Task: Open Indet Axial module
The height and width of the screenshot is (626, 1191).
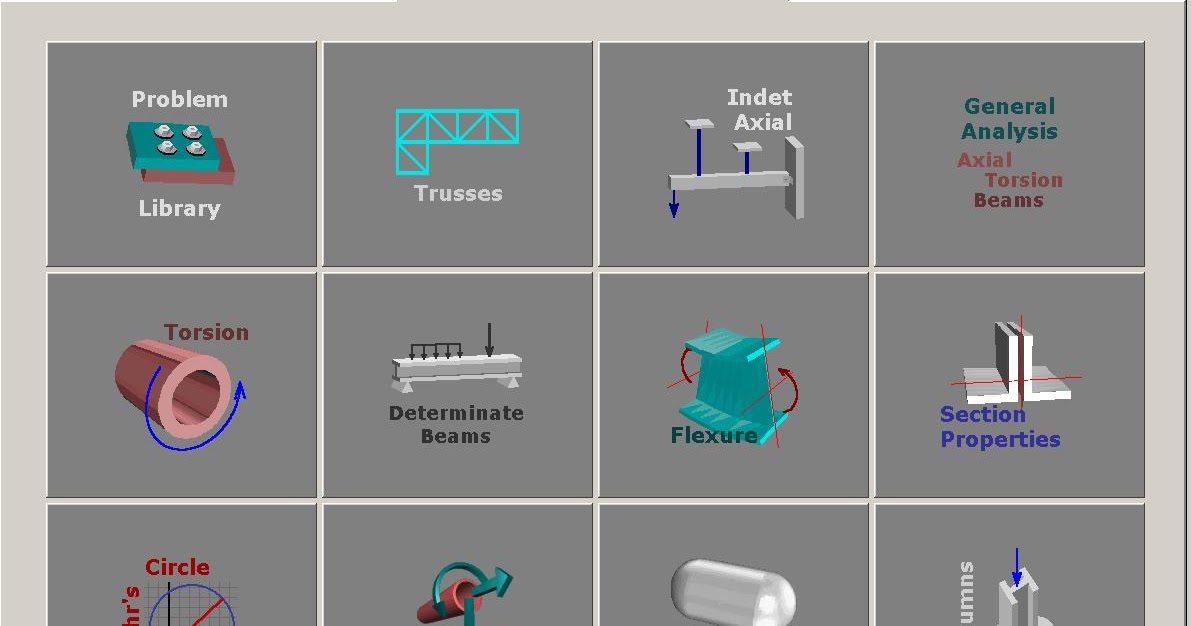Action: (x=734, y=155)
